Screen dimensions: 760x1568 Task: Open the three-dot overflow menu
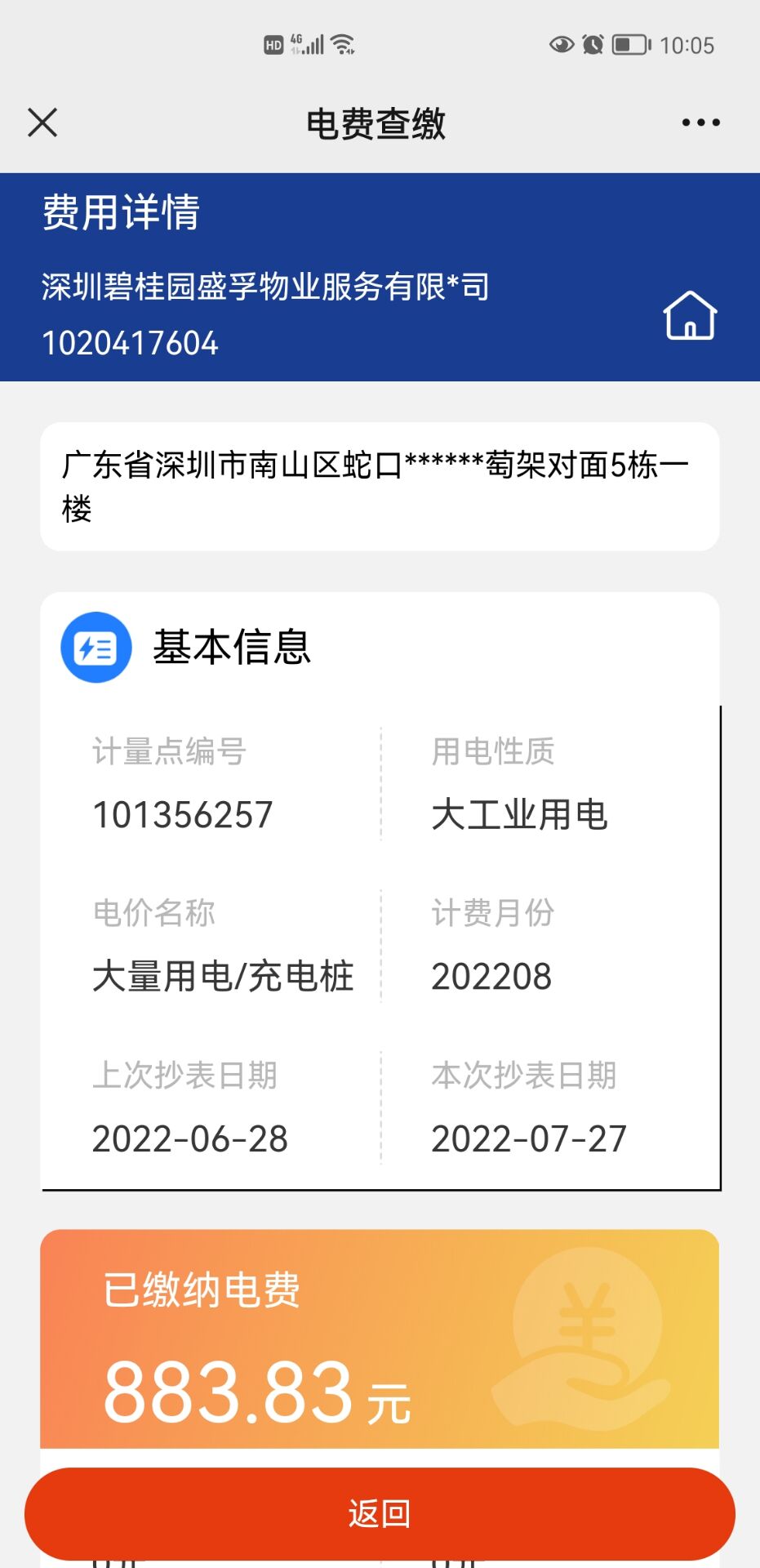coord(700,123)
